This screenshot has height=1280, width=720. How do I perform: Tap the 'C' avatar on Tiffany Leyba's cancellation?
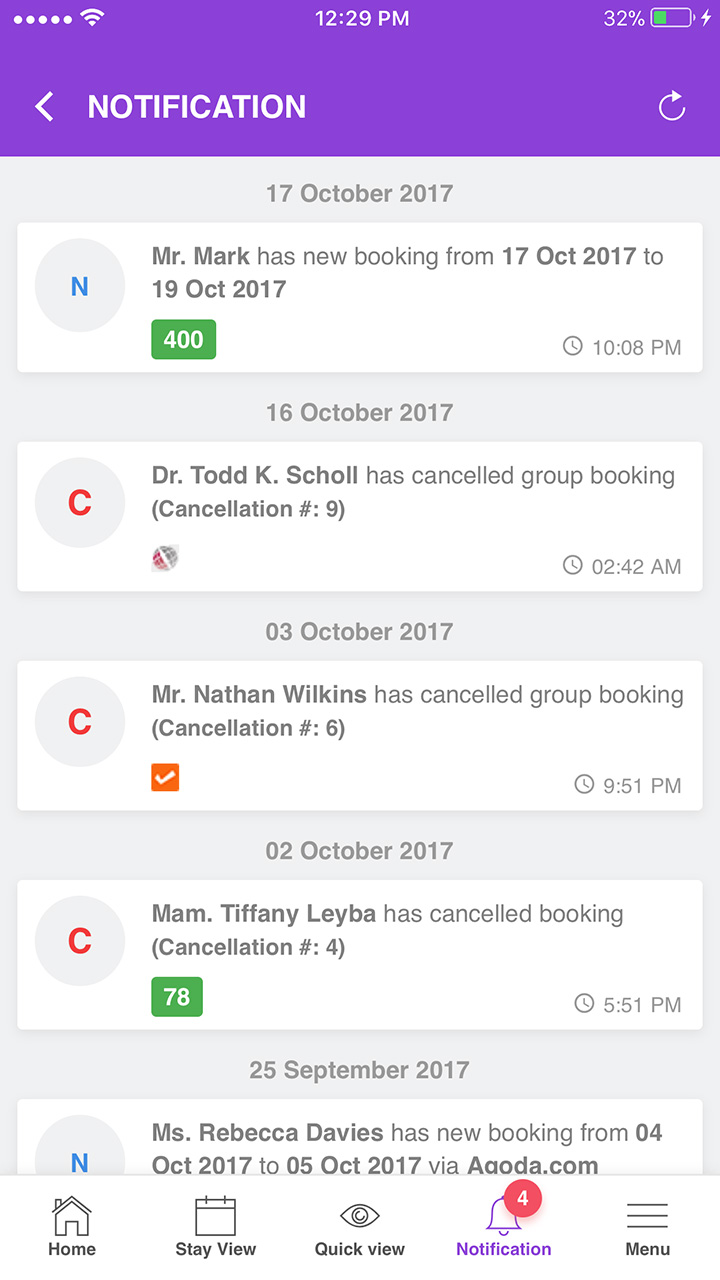tap(79, 941)
